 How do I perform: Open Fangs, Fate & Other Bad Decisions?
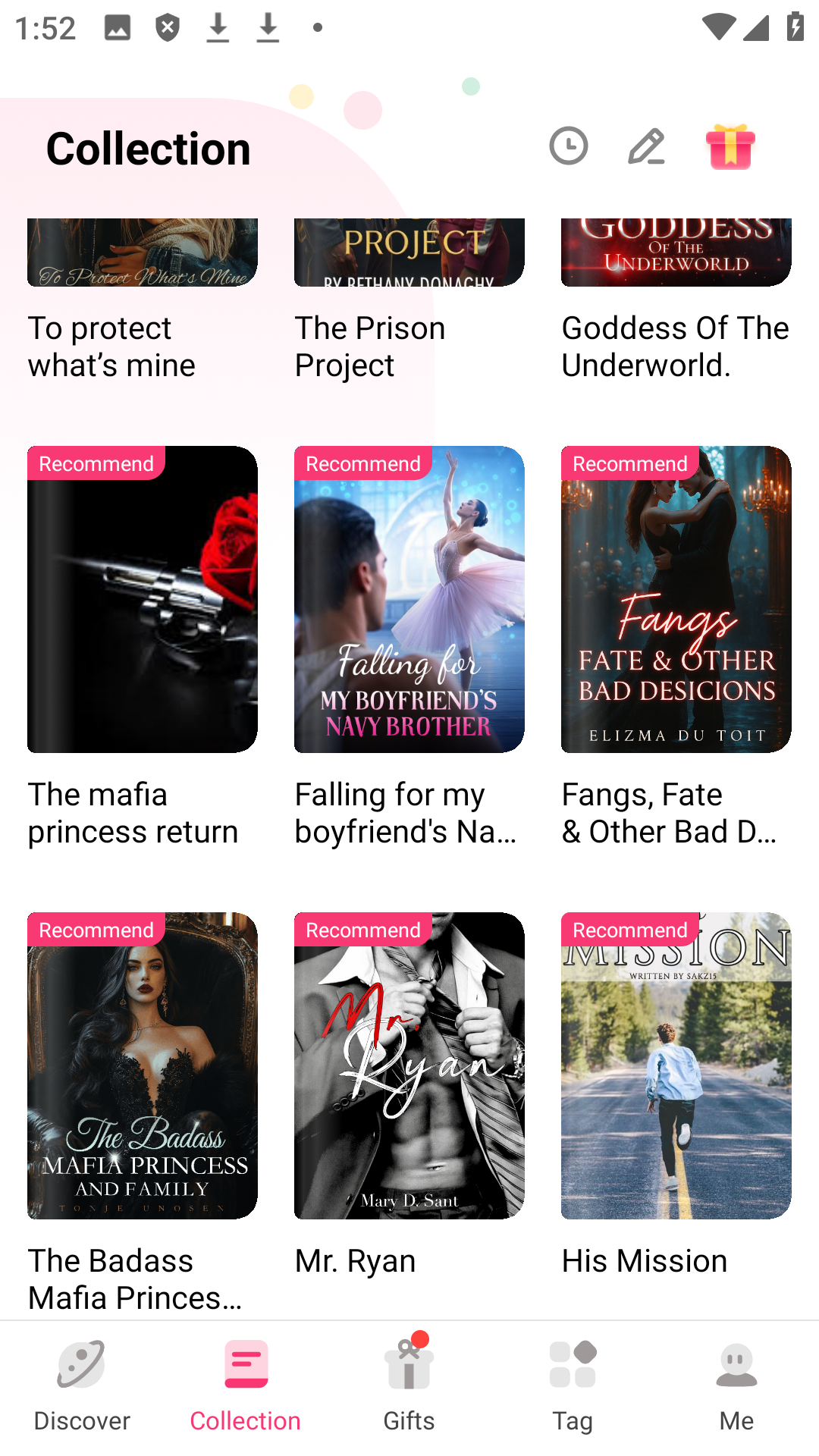676,599
